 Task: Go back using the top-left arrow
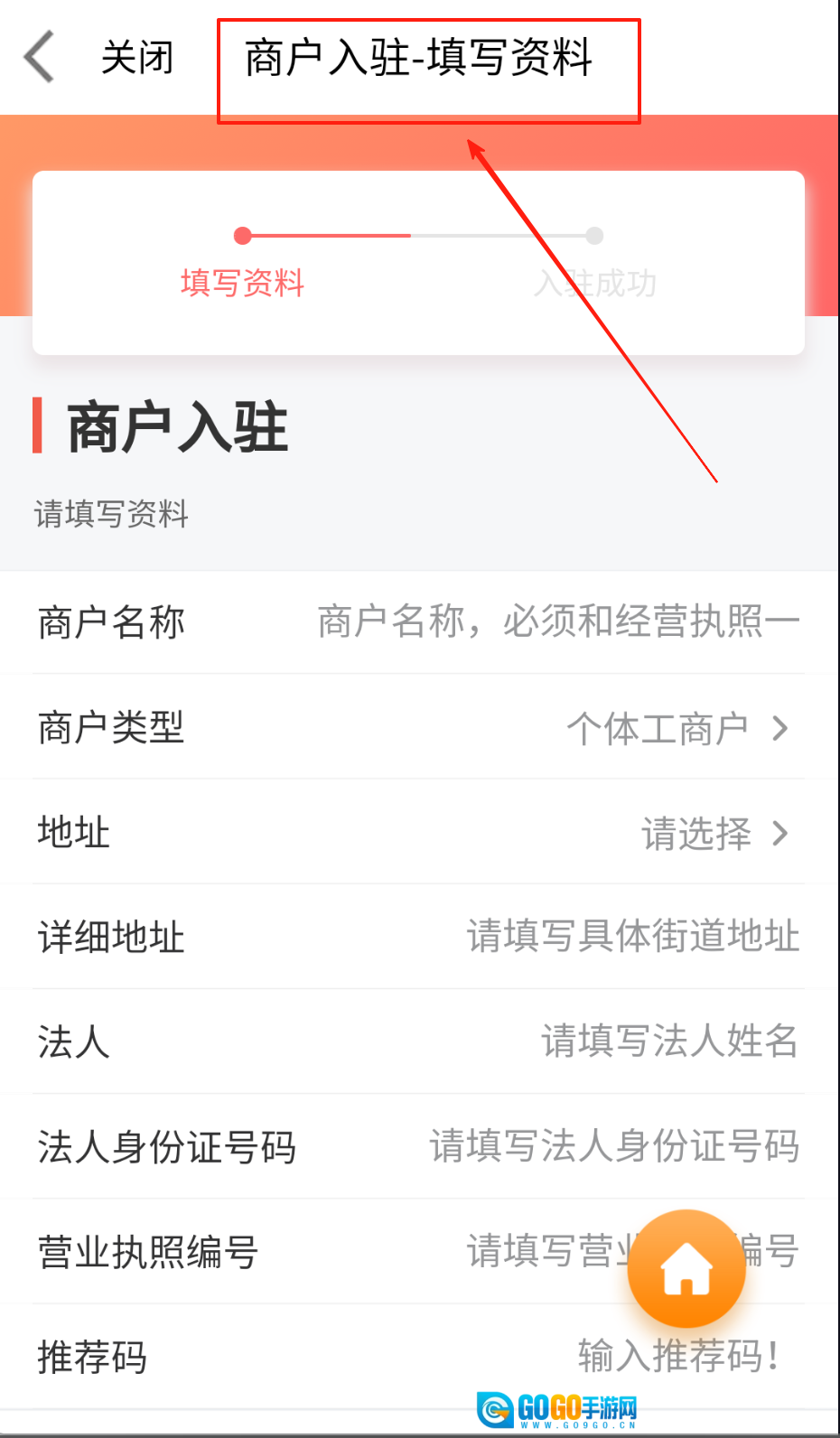[x=39, y=57]
